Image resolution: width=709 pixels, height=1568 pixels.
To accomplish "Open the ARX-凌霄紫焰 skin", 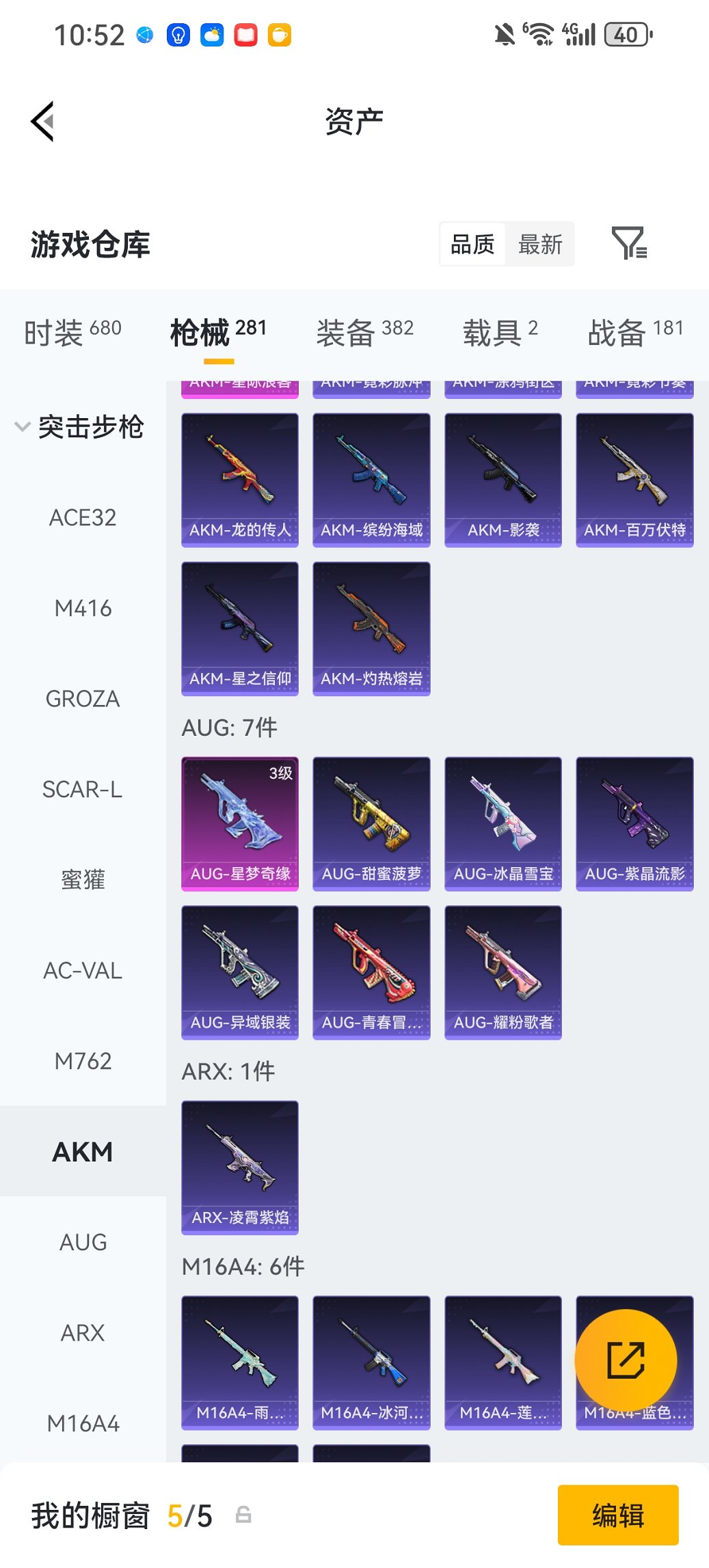I will point(240,1167).
